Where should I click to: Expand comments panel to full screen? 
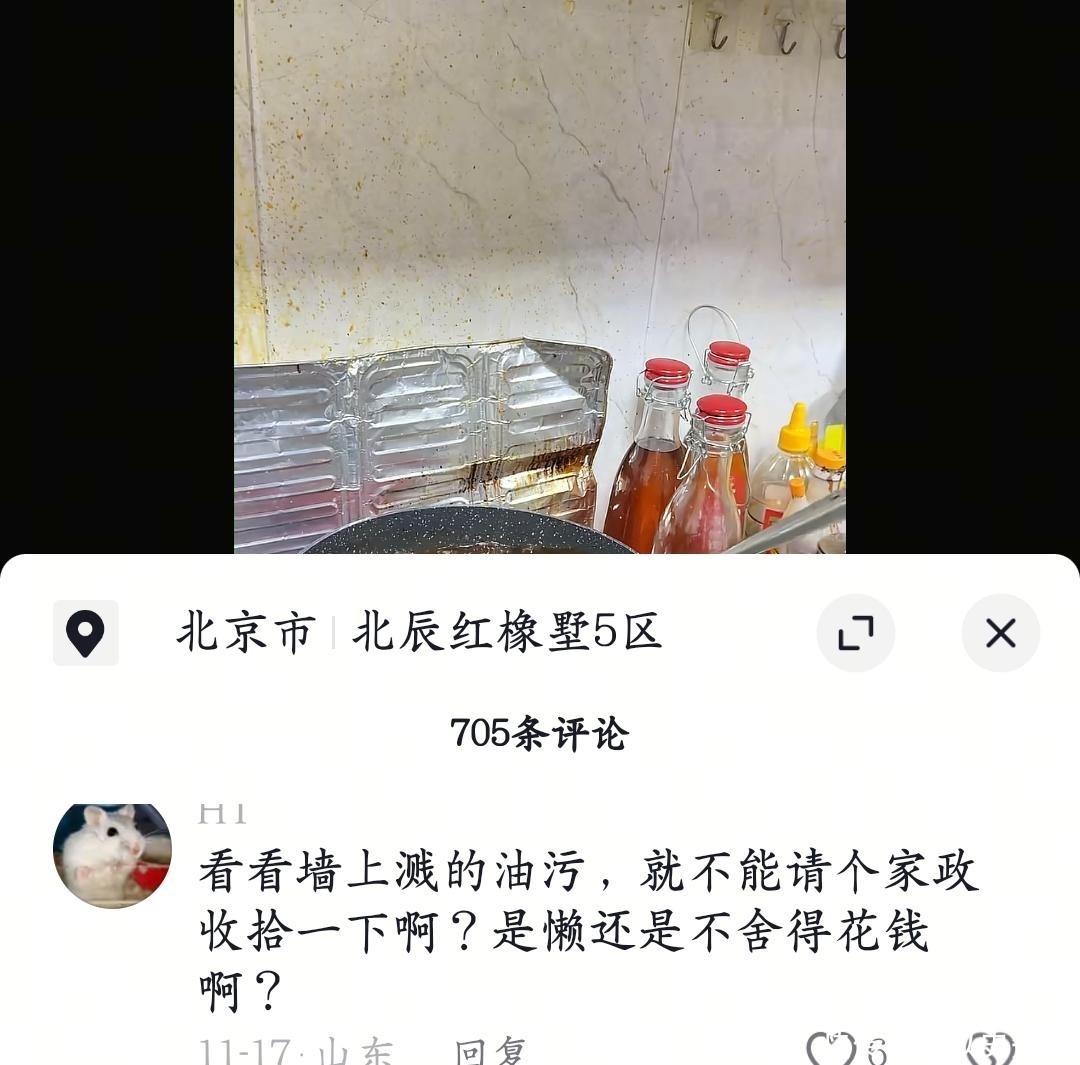click(x=855, y=633)
